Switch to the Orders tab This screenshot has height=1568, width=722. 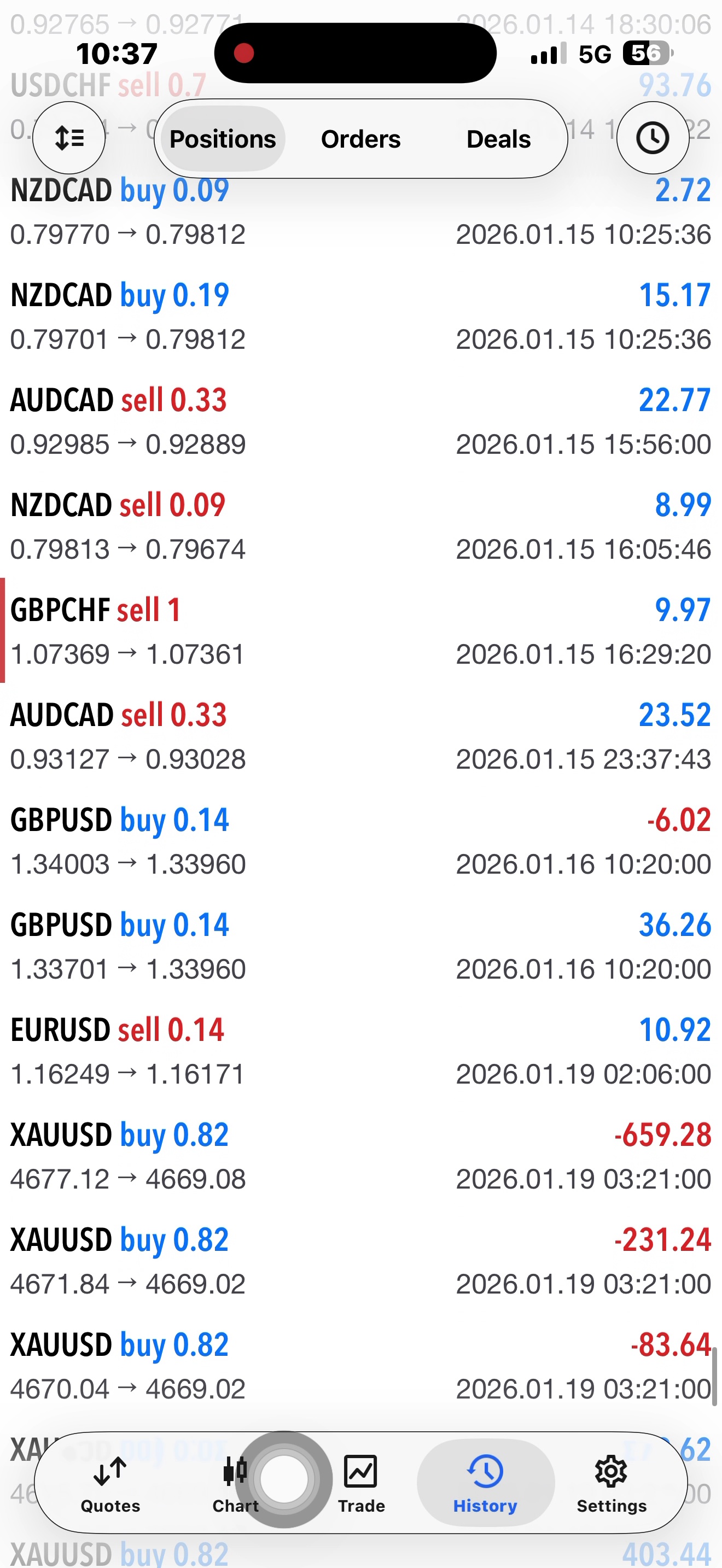tap(360, 139)
